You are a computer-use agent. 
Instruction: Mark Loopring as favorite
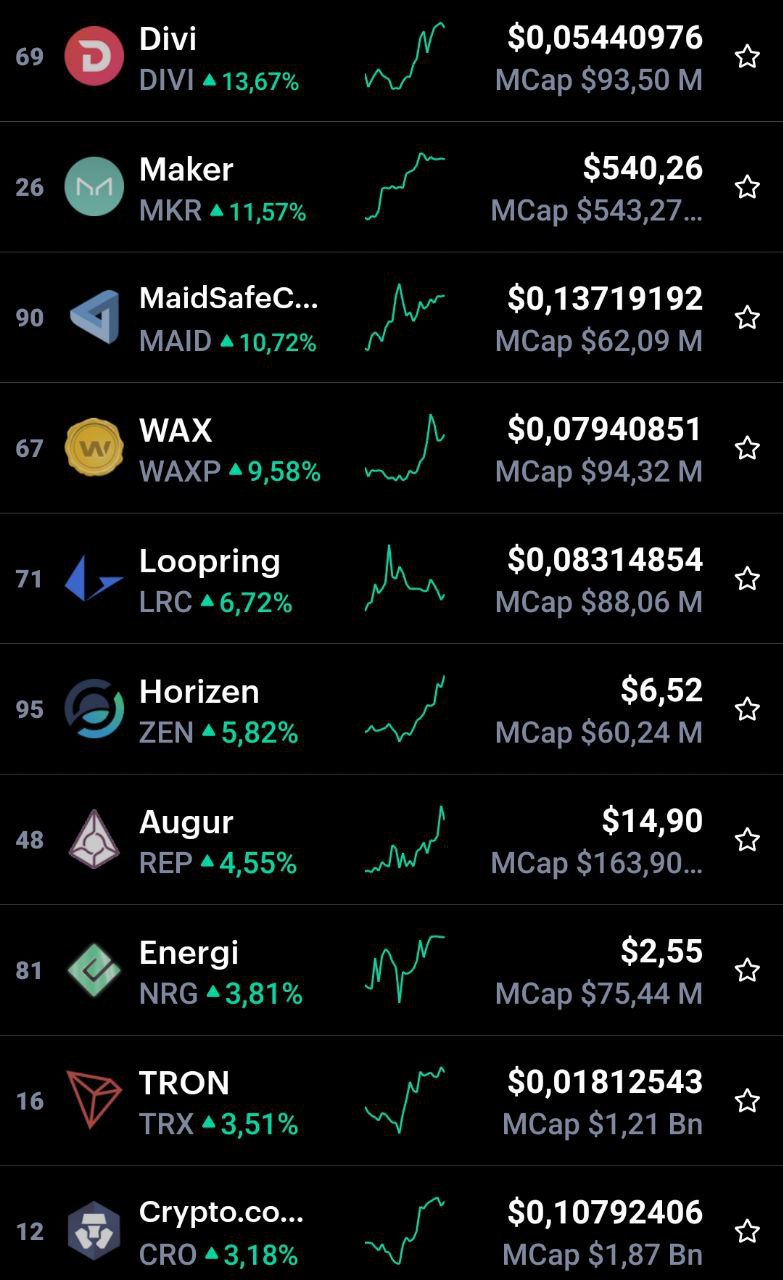coord(747,579)
